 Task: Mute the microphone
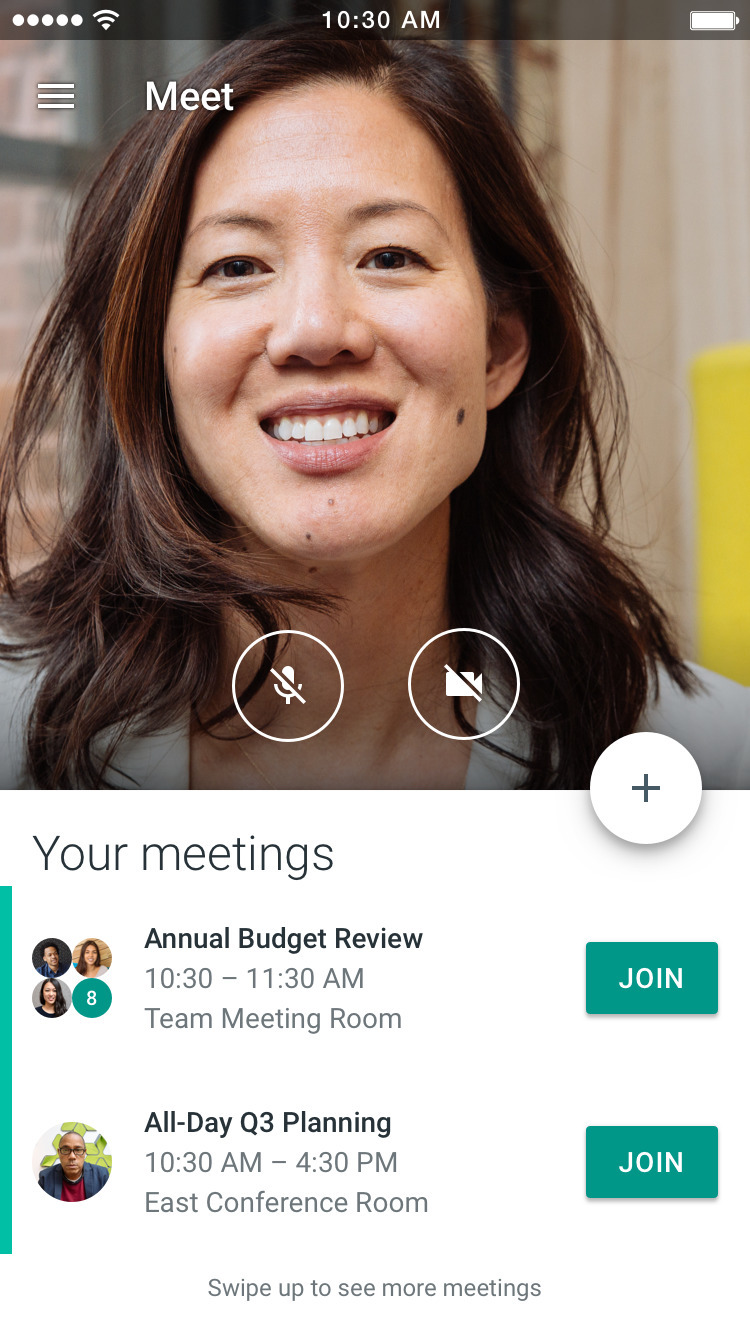point(288,685)
